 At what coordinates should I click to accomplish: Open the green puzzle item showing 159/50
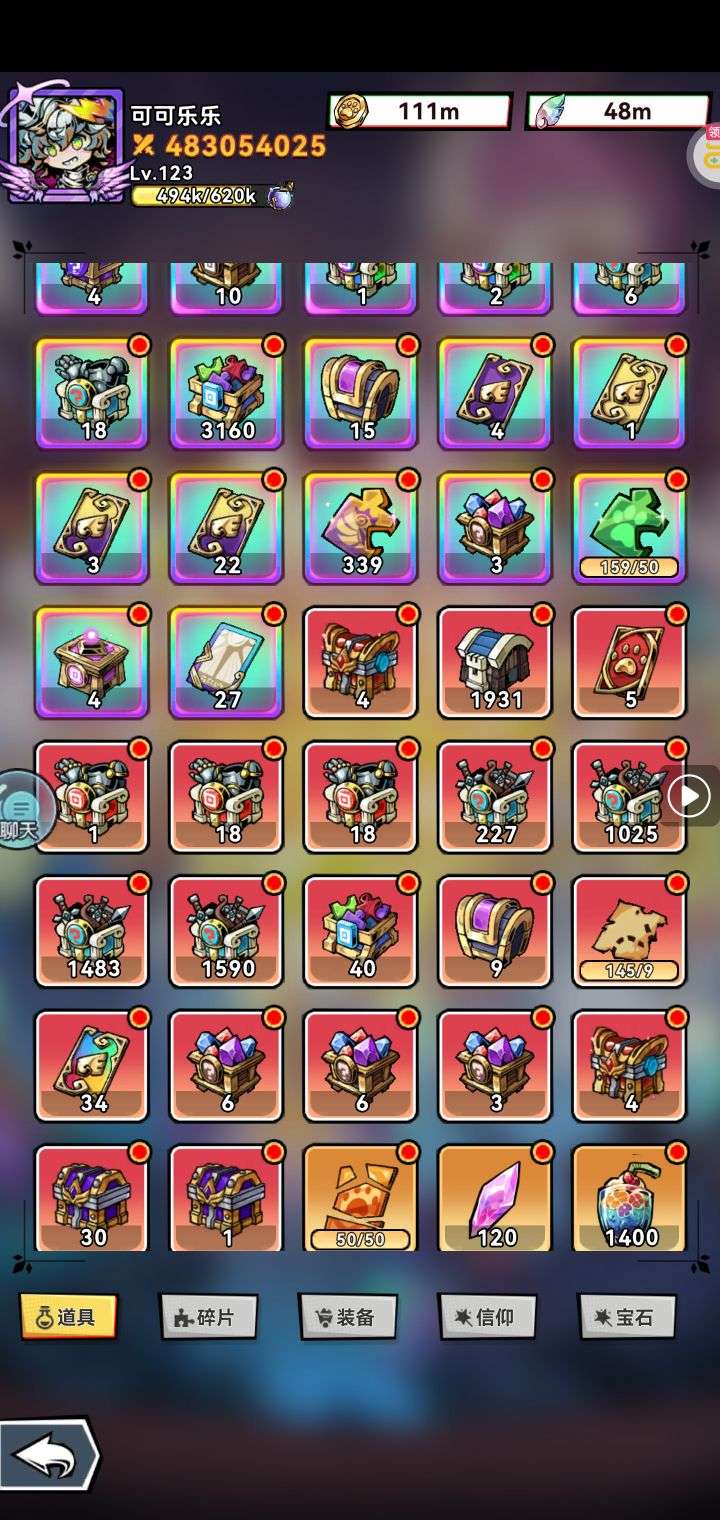click(629, 527)
